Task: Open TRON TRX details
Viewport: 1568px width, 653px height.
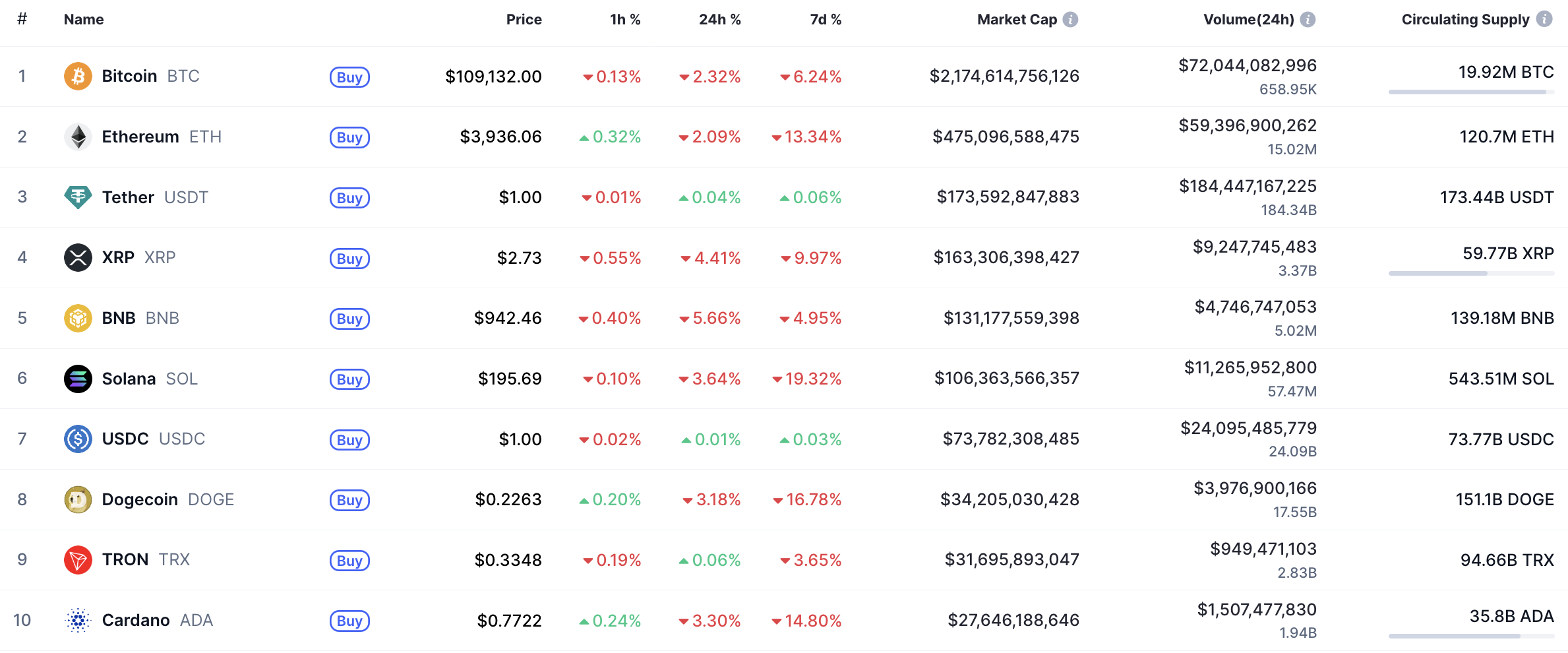Action: click(x=125, y=560)
